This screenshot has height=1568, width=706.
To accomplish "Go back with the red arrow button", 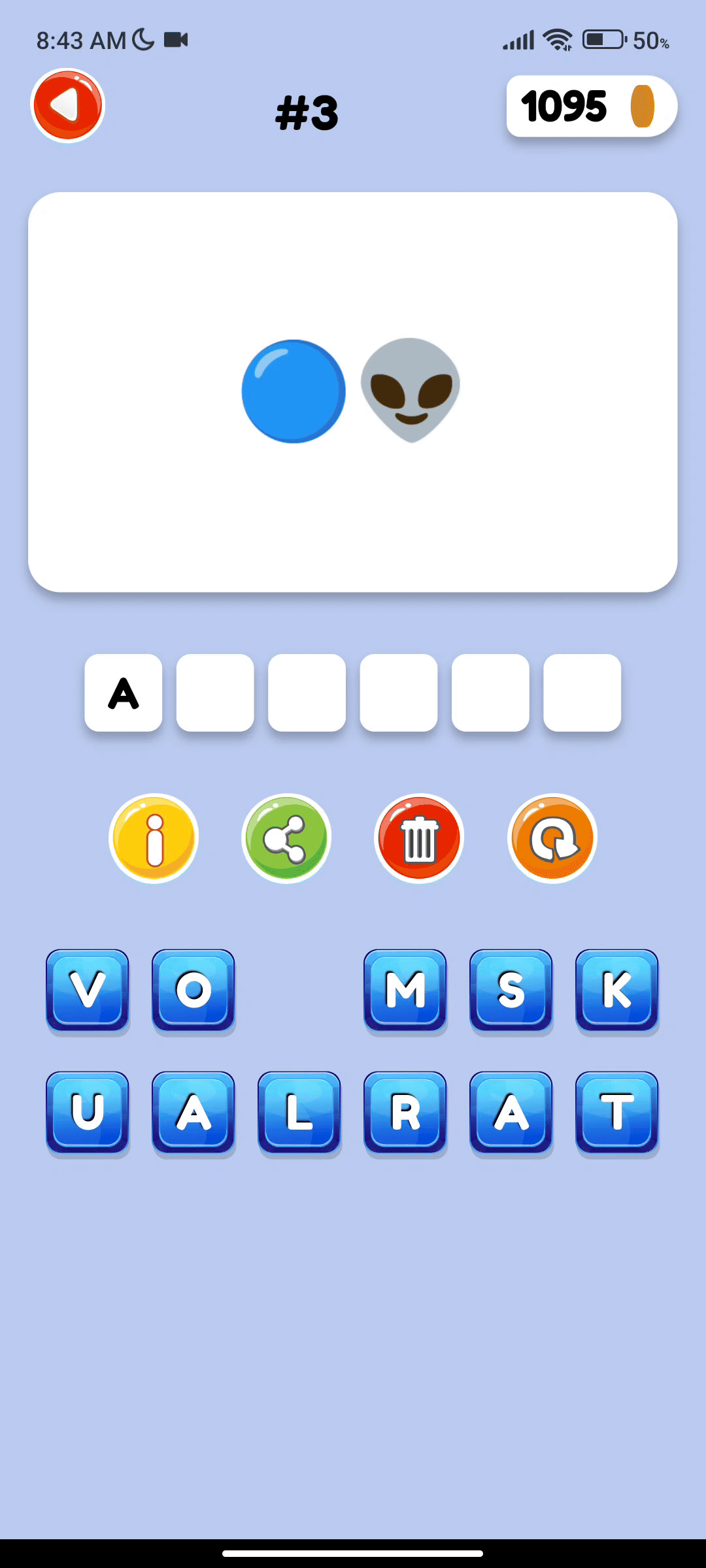I will click(68, 105).
